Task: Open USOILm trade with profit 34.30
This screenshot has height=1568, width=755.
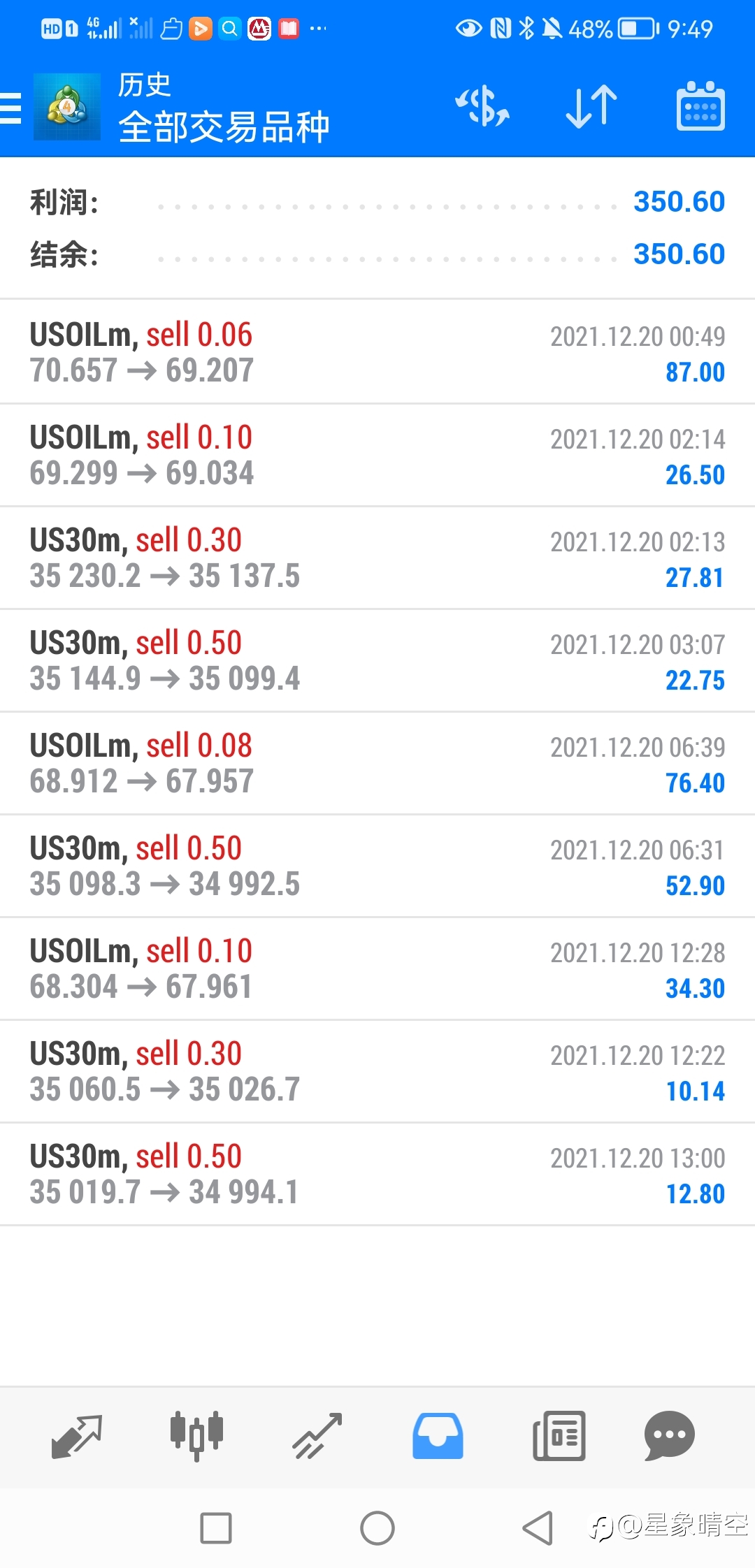Action: click(377, 968)
